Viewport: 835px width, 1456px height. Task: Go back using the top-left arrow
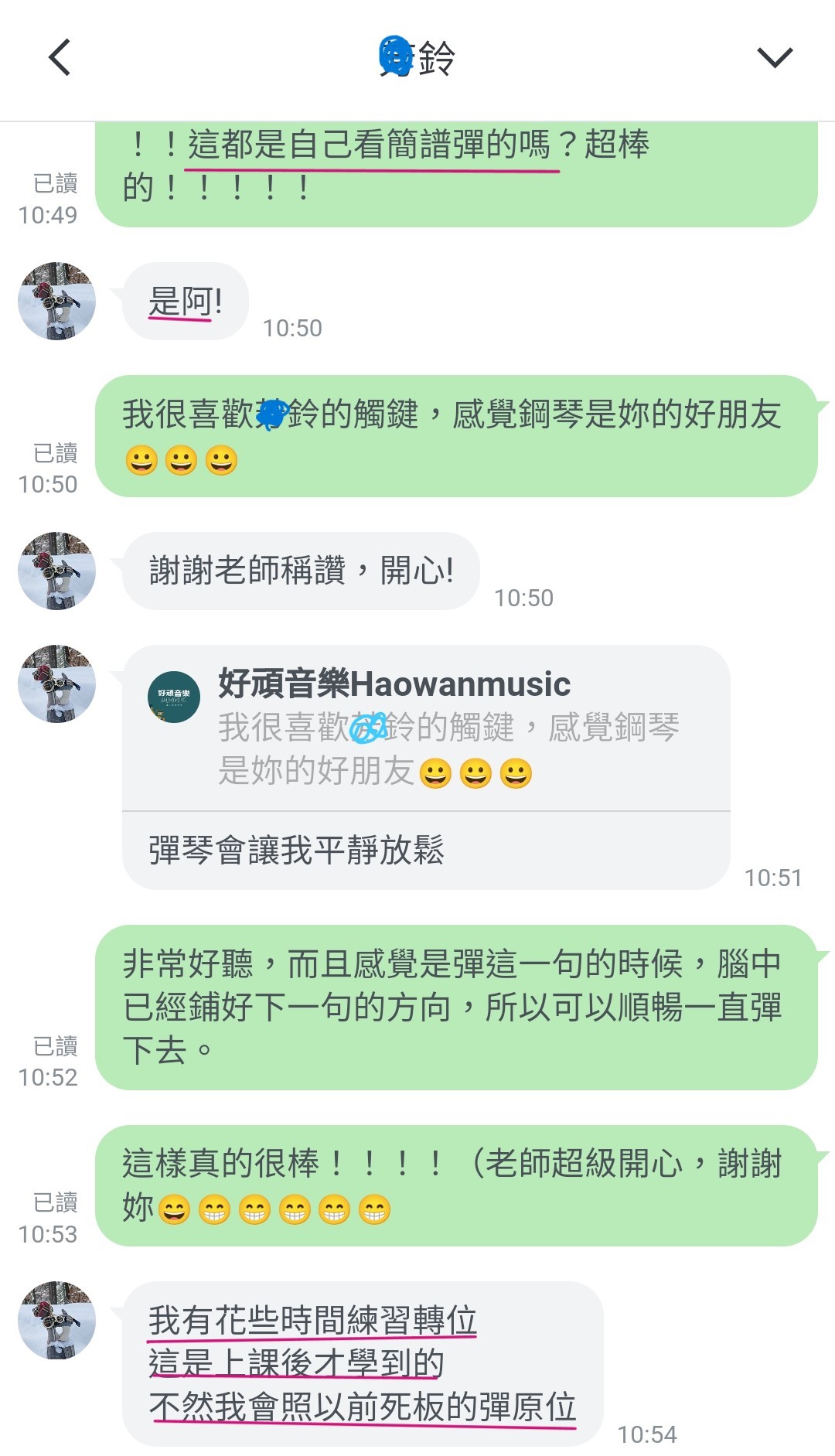pos(60,57)
